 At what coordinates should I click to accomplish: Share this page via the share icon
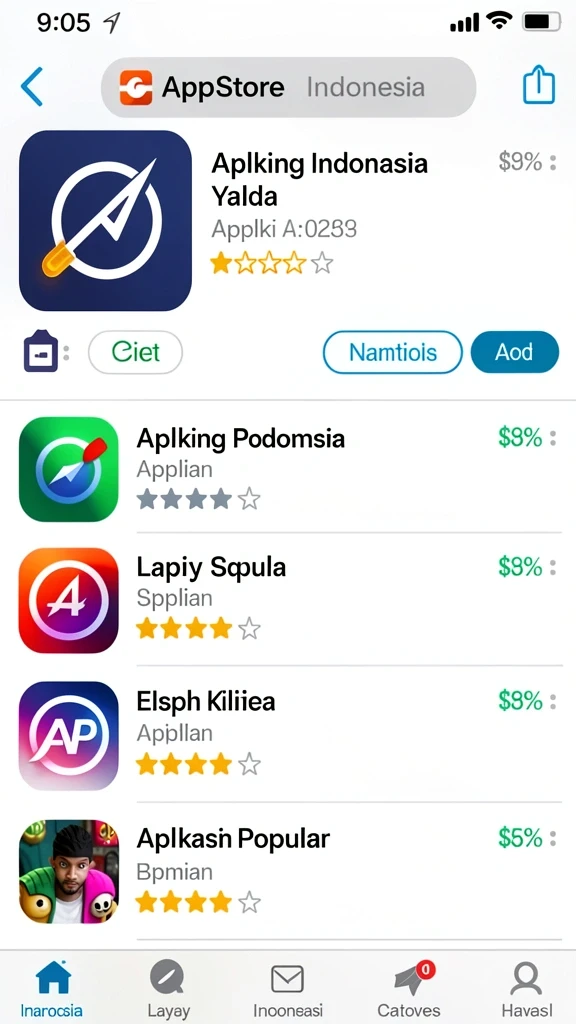coord(539,86)
